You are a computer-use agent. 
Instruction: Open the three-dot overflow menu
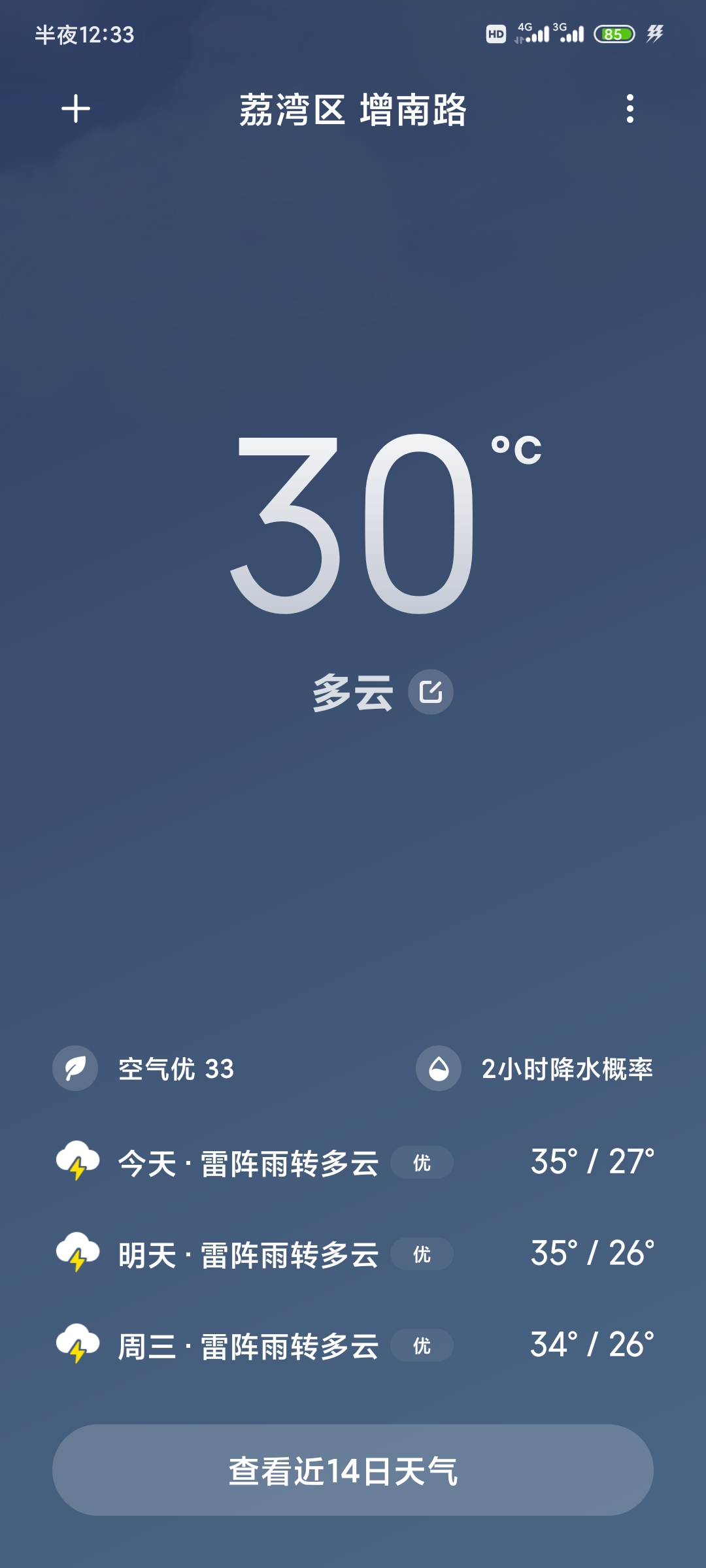click(630, 108)
